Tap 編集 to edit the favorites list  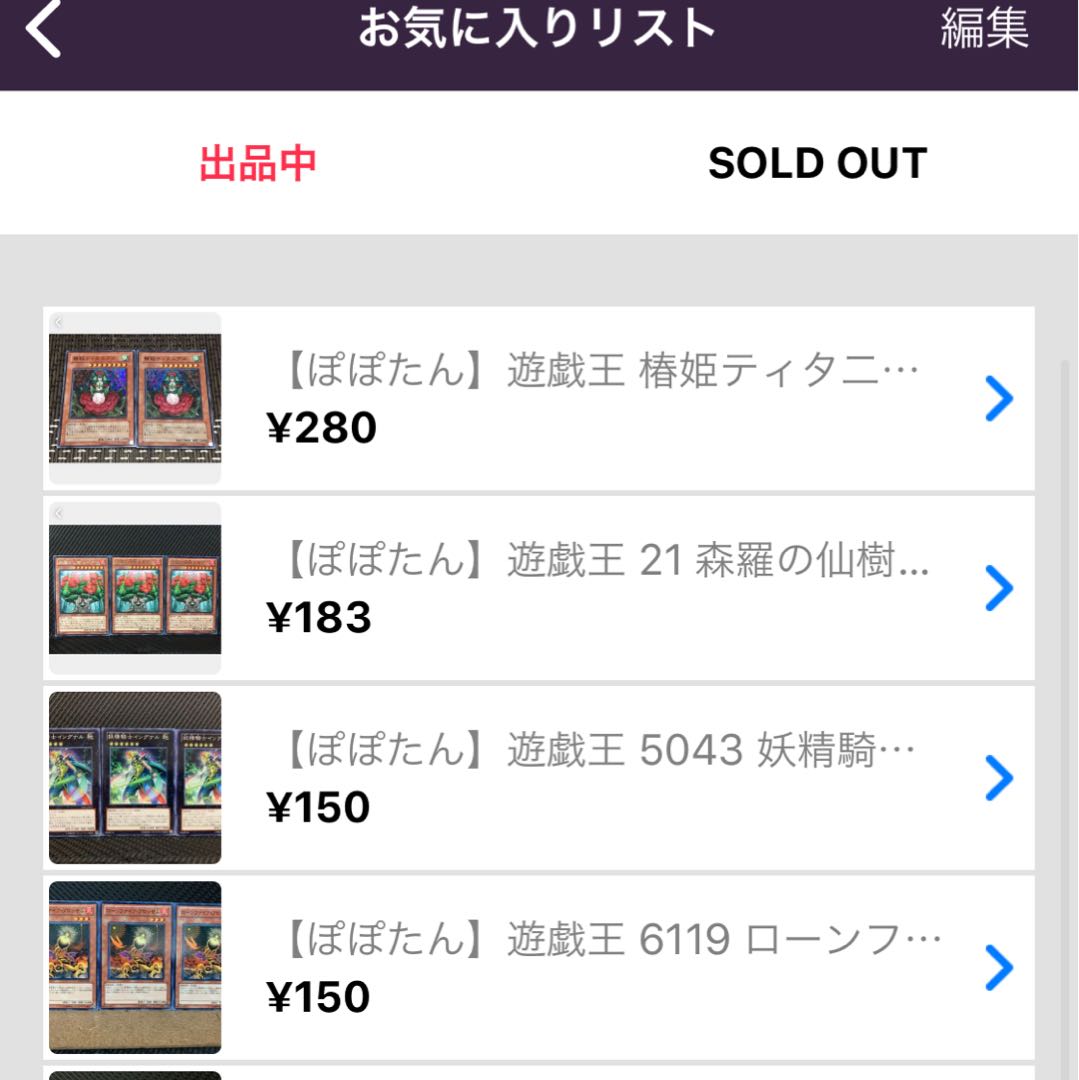pos(984,29)
